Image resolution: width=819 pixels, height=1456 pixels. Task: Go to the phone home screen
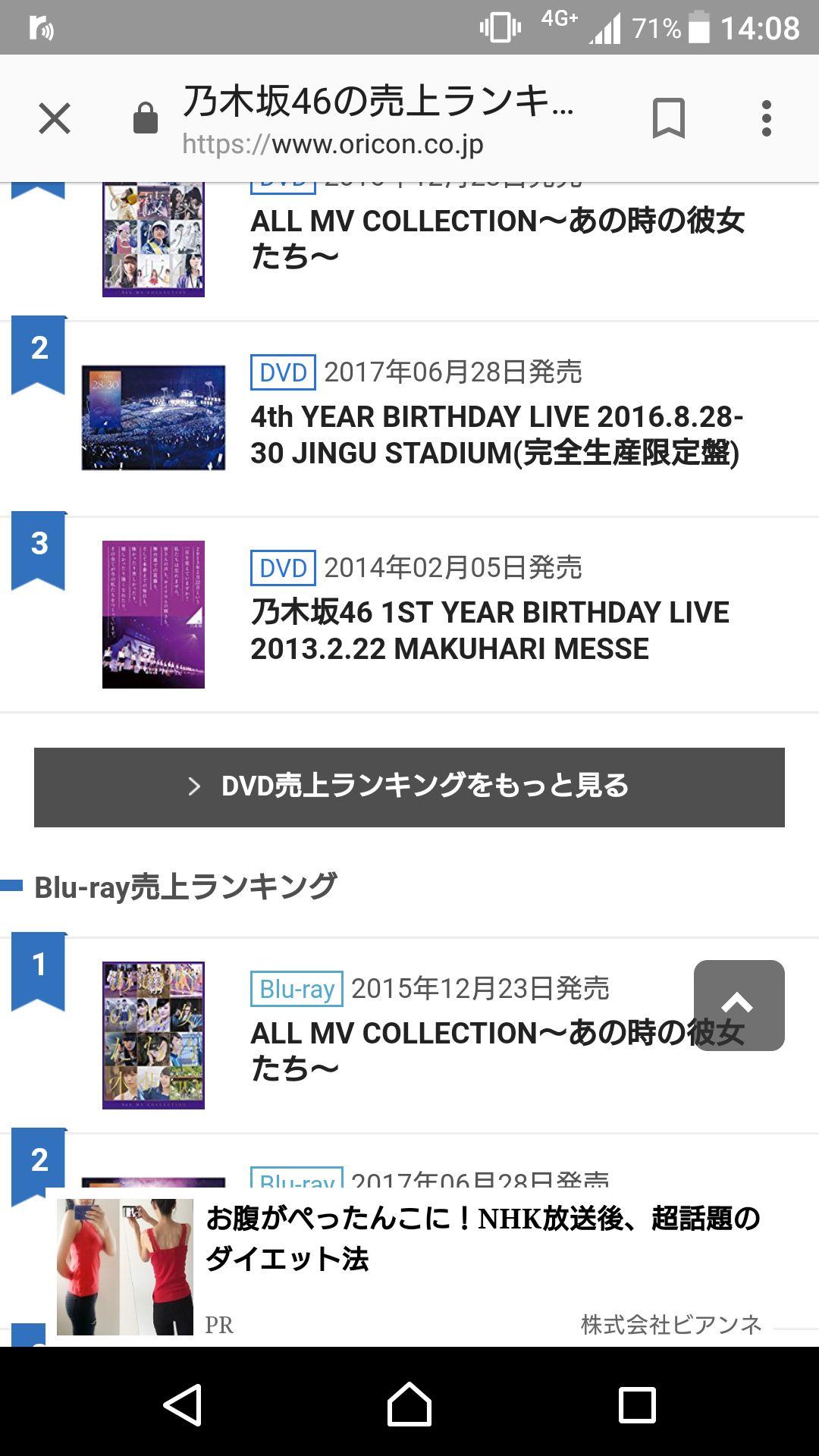(409, 1404)
